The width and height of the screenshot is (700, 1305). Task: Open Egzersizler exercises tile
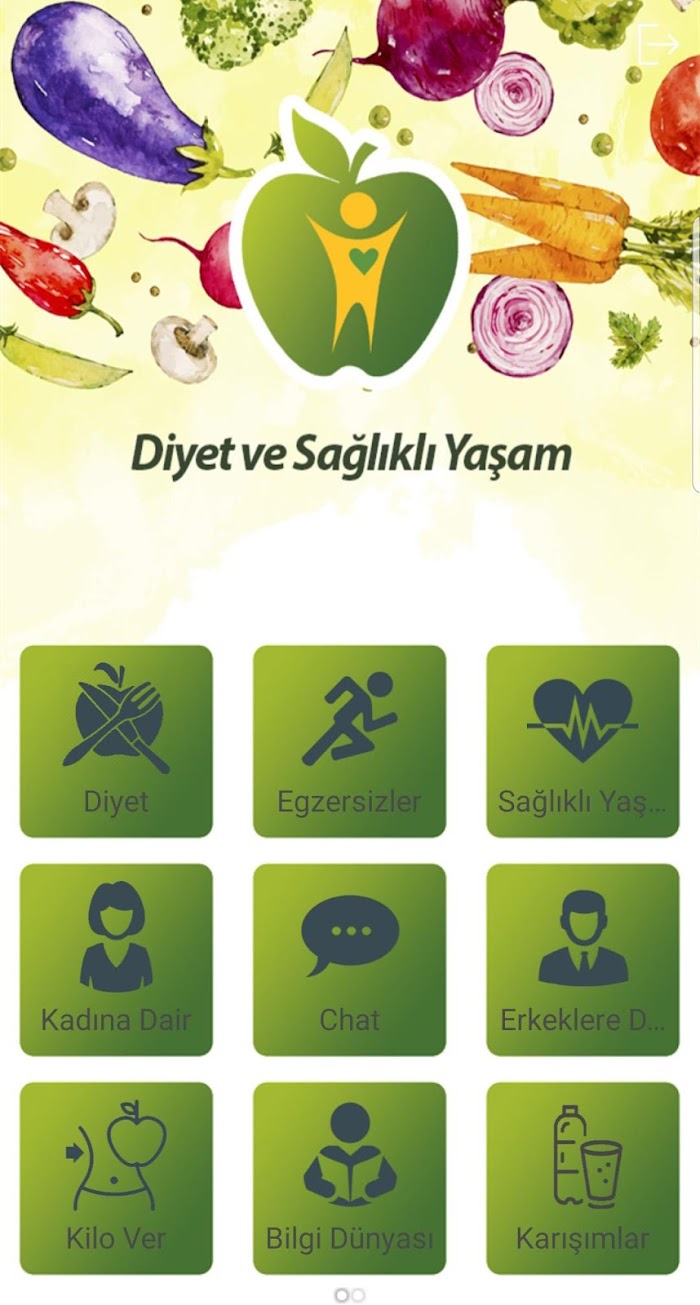[x=349, y=741]
